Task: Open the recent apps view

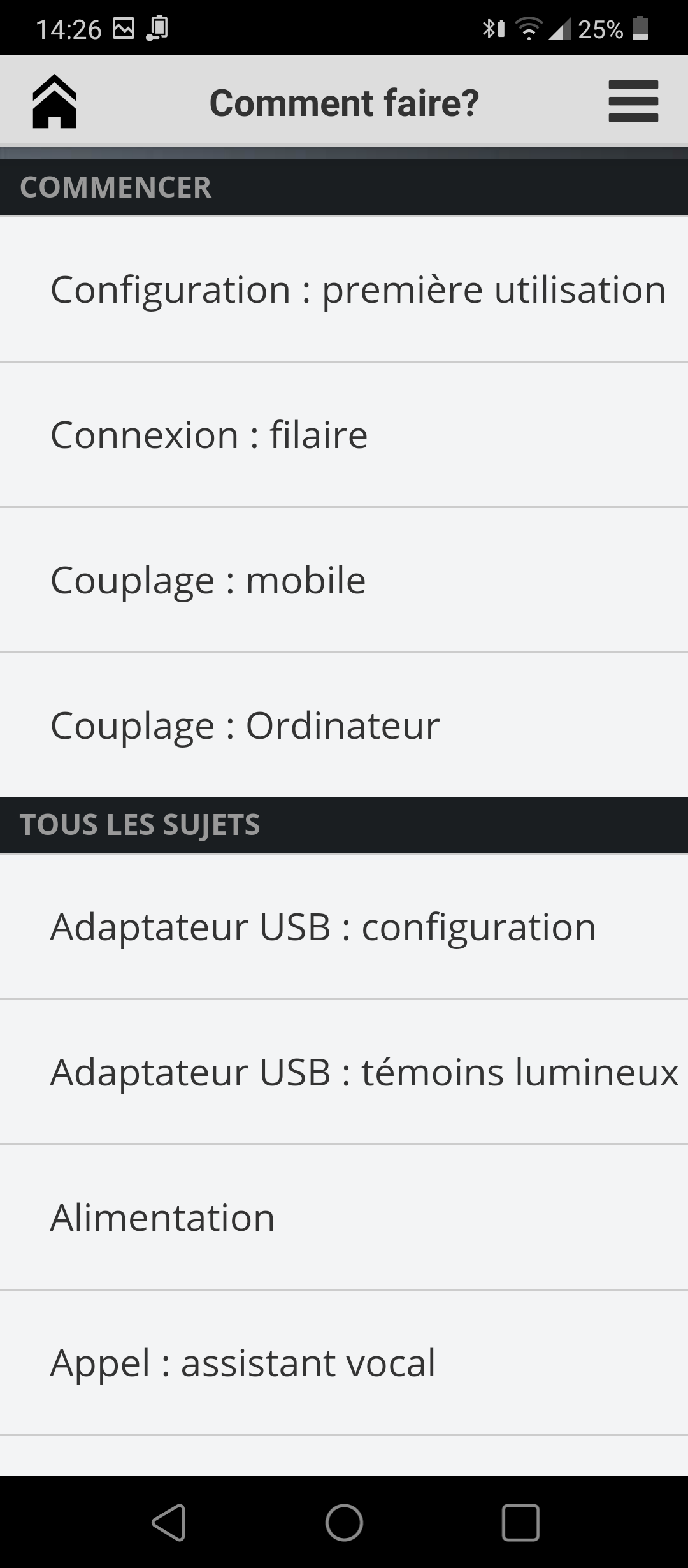Action: (520, 1522)
